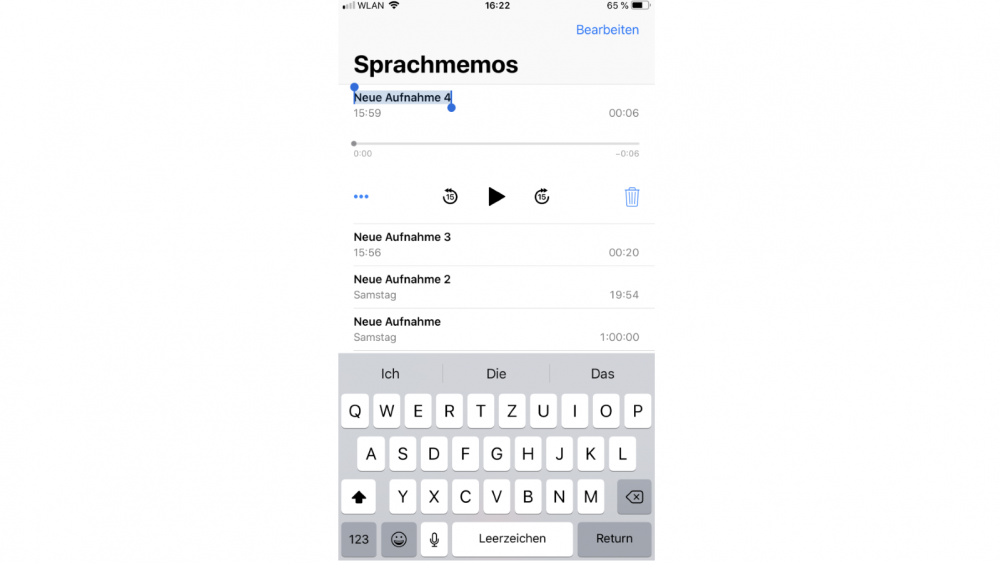Rewind the recording 15 seconds
This screenshot has width=1000, height=563.
[x=450, y=197]
